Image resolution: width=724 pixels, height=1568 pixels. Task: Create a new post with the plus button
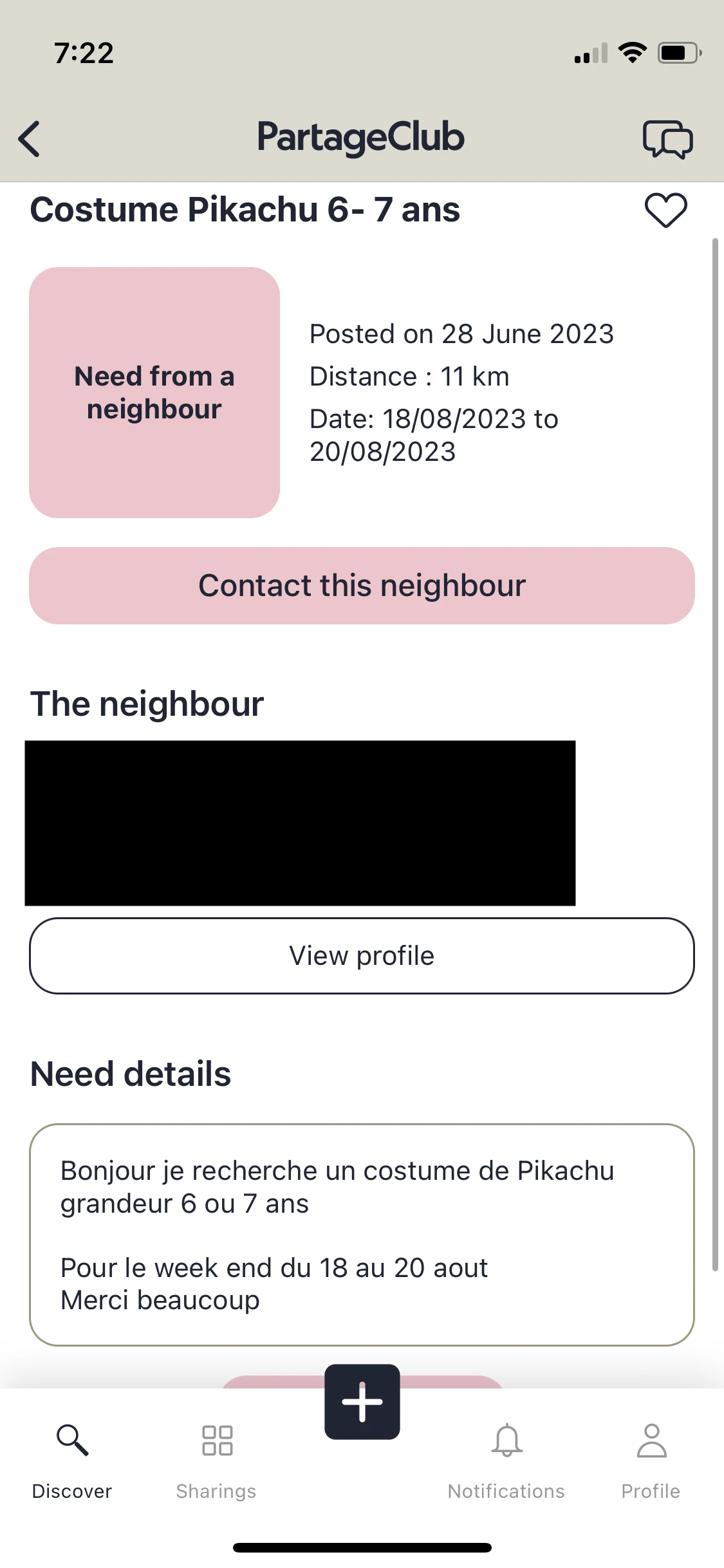tap(362, 1402)
